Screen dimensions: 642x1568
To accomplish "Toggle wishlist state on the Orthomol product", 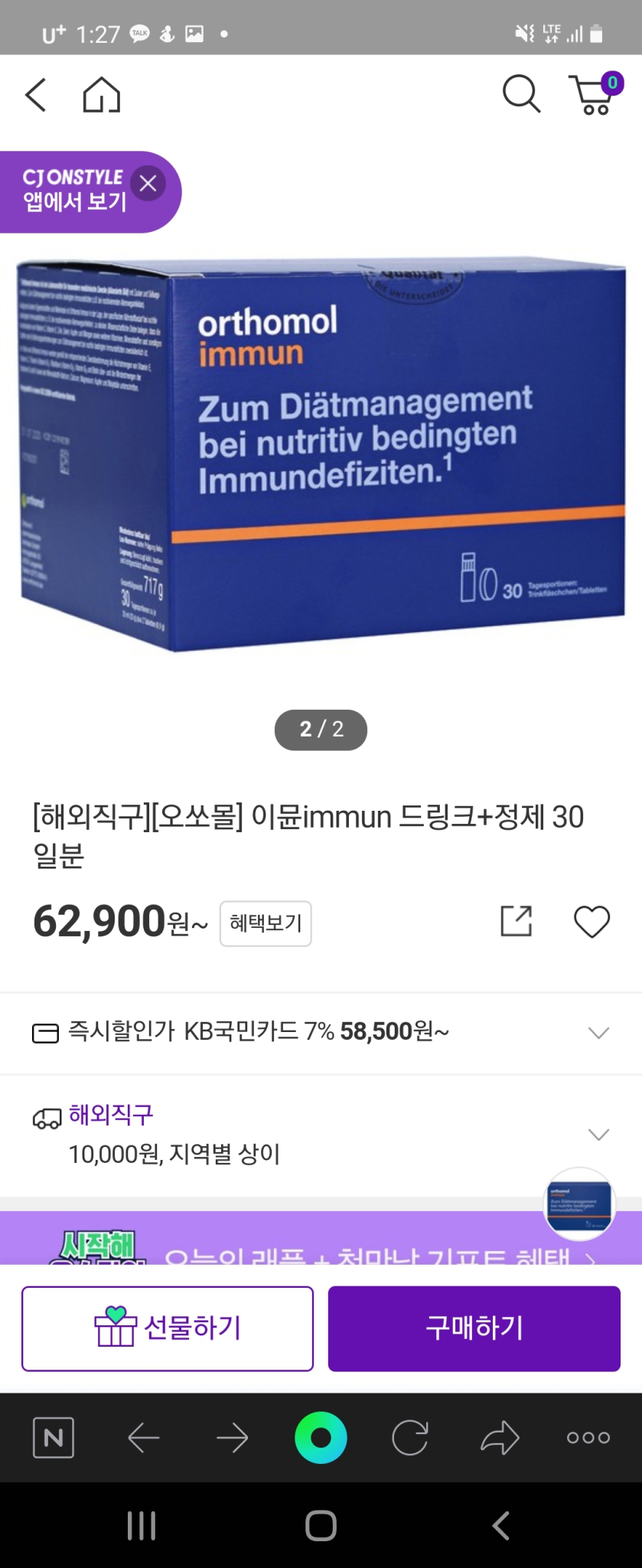I will click(591, 922).
